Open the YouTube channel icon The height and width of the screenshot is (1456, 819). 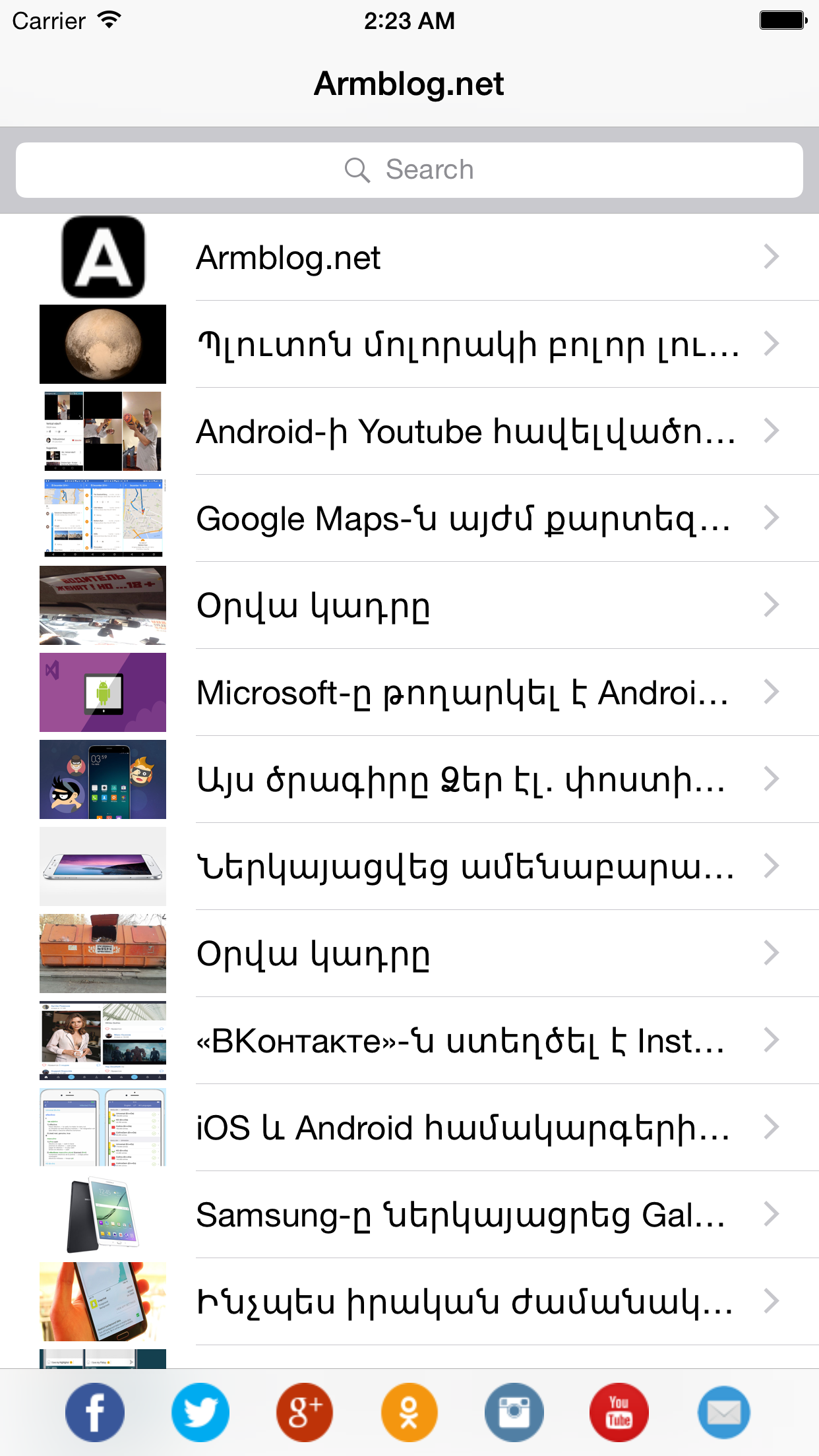[619, 1412]
